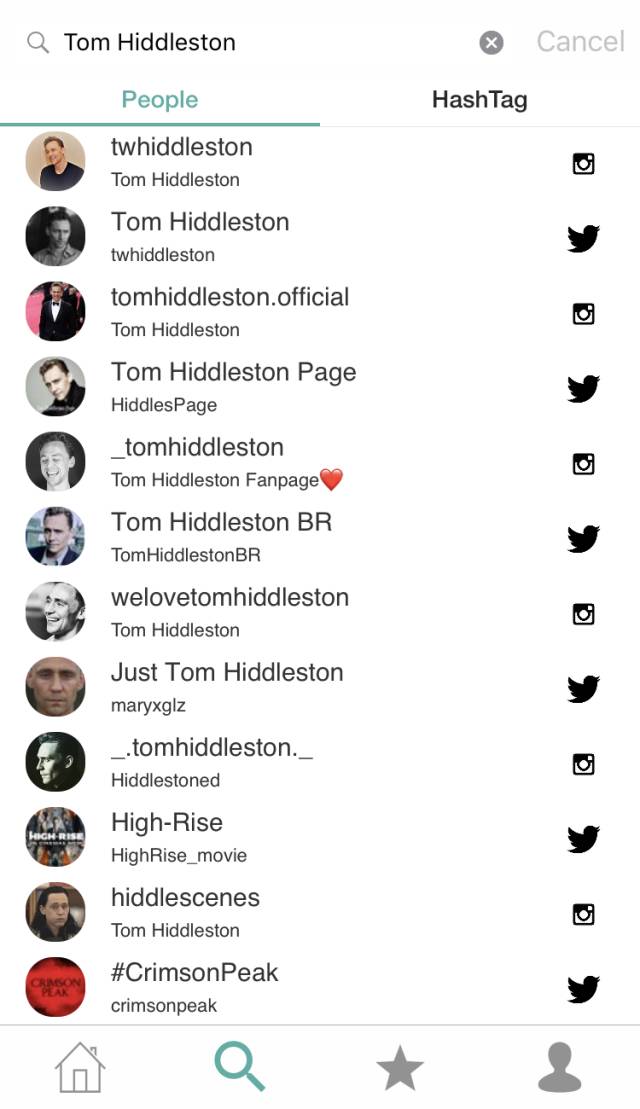Go to the home tab

coord(80,1067)
